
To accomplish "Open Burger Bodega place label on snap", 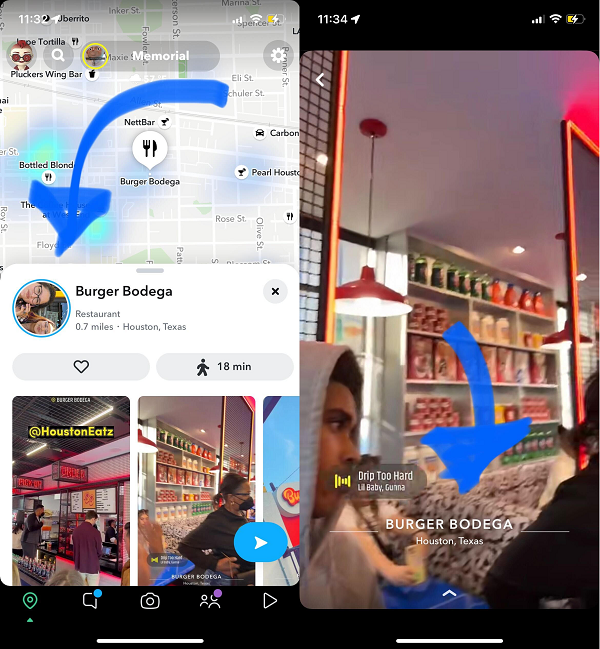I will [449, 530].
